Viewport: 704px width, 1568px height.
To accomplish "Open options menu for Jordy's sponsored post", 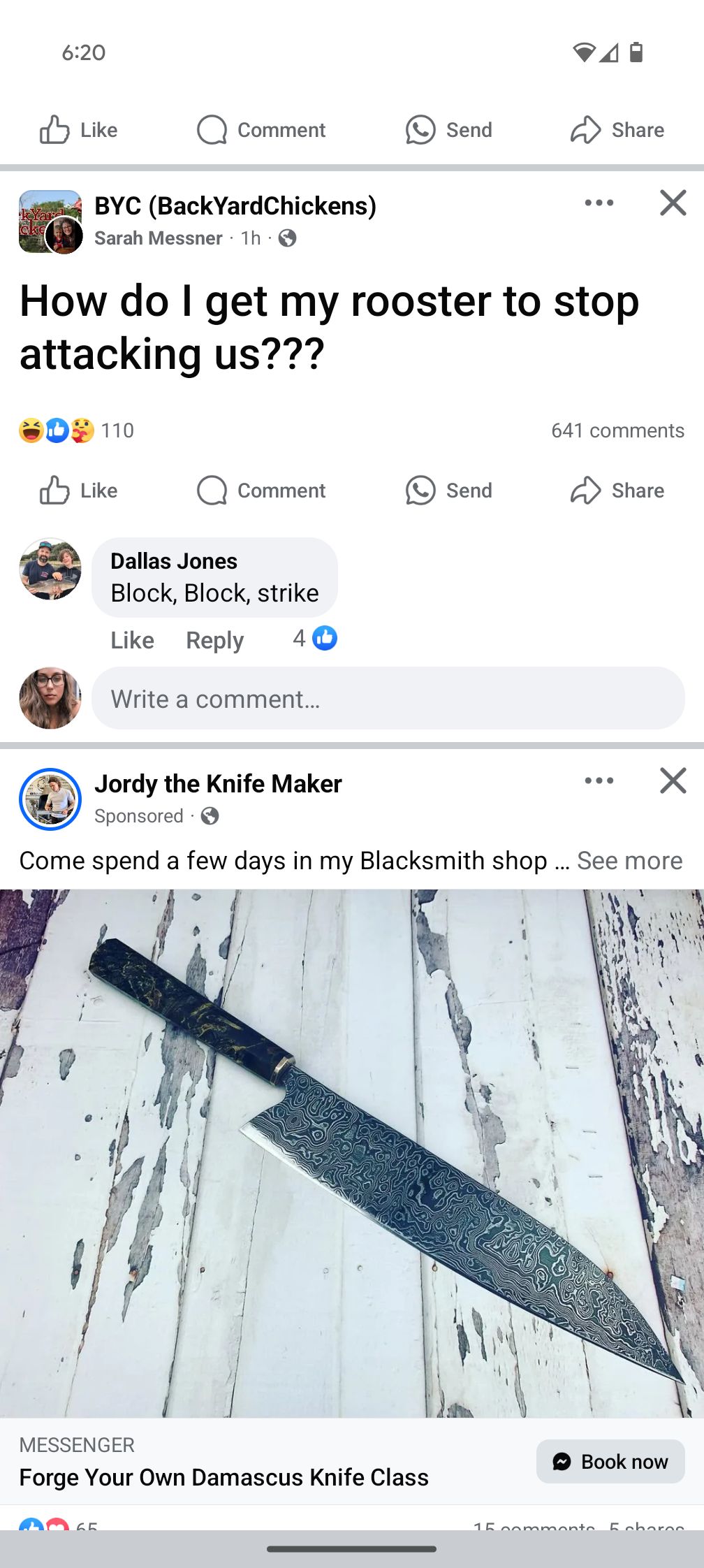I will pyautogui.click(x=599, y=781).
